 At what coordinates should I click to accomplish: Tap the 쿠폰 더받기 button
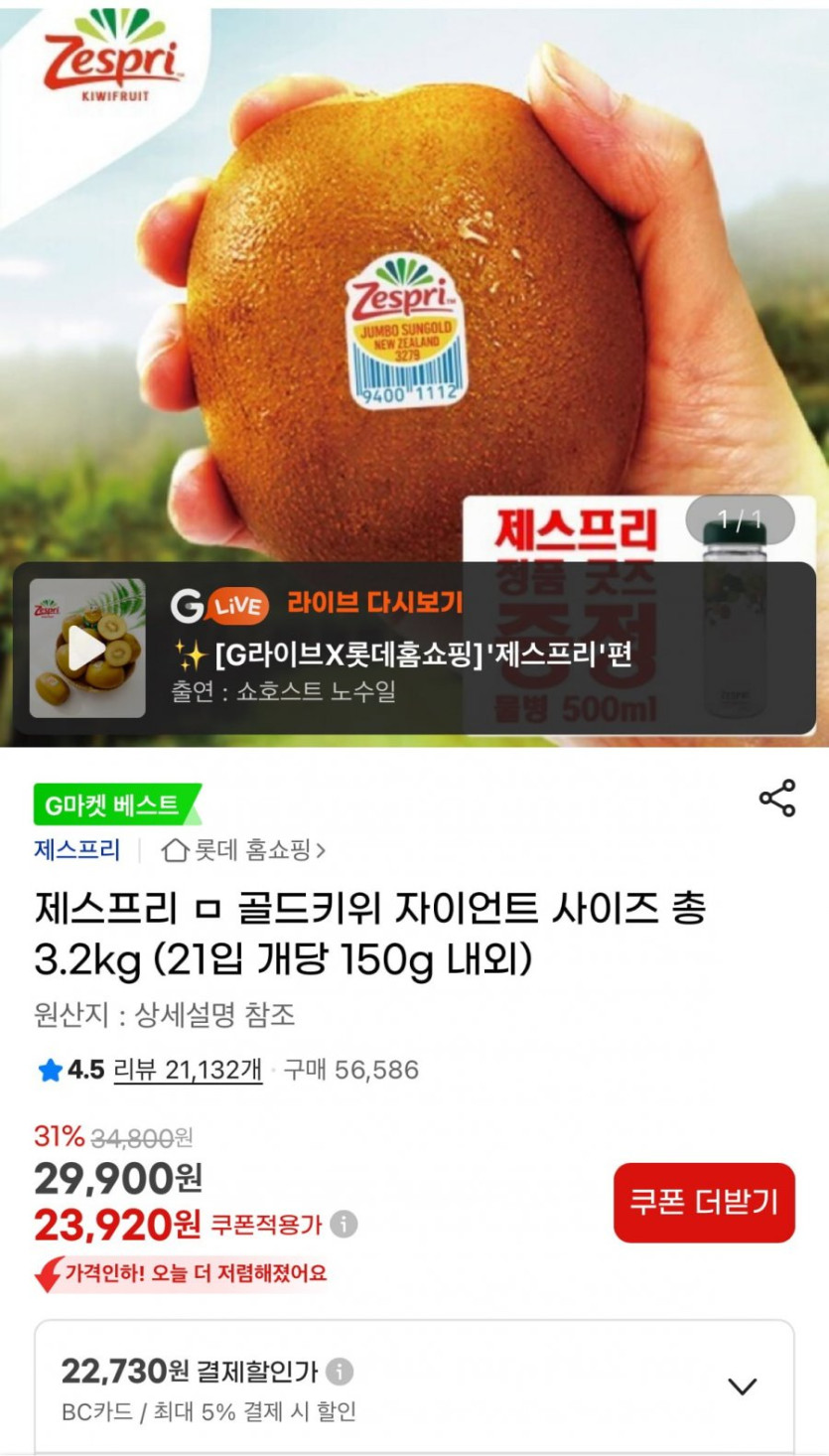[x=704, y=1202]
